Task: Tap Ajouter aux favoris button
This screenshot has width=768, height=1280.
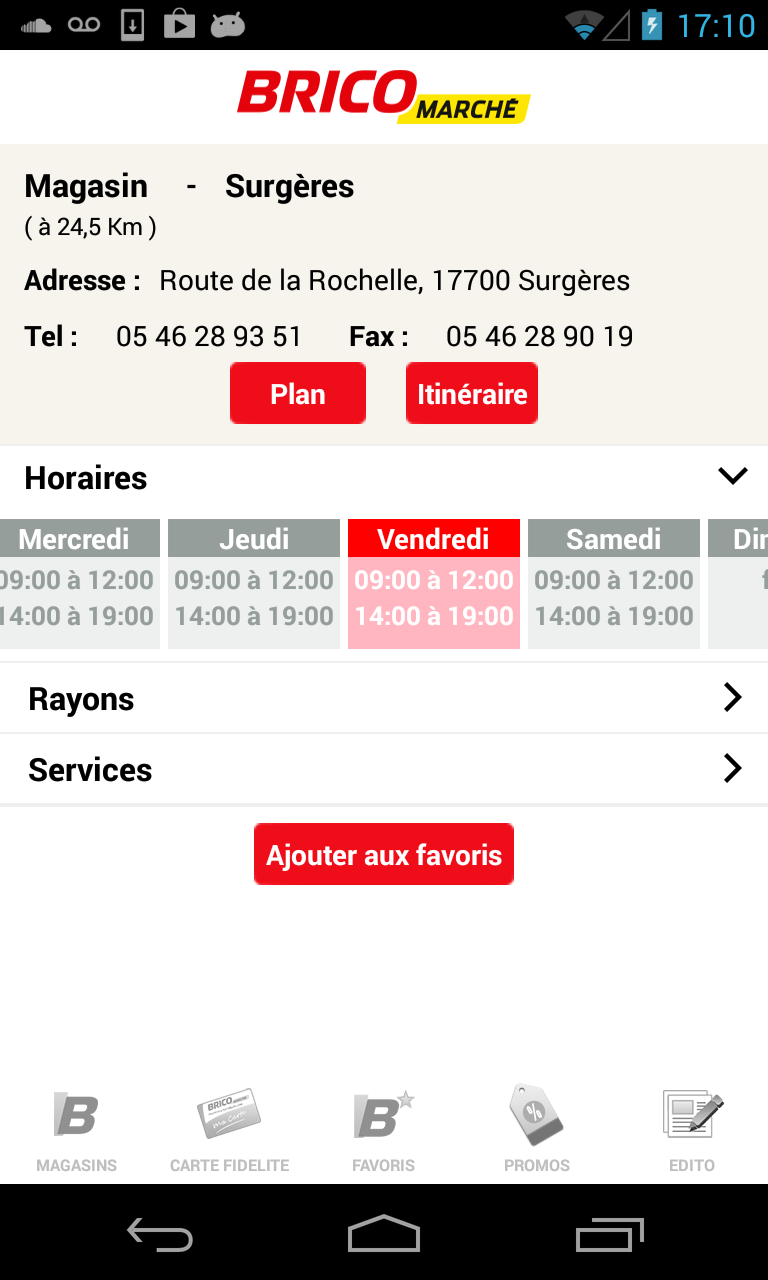Action: coord(384,855)
